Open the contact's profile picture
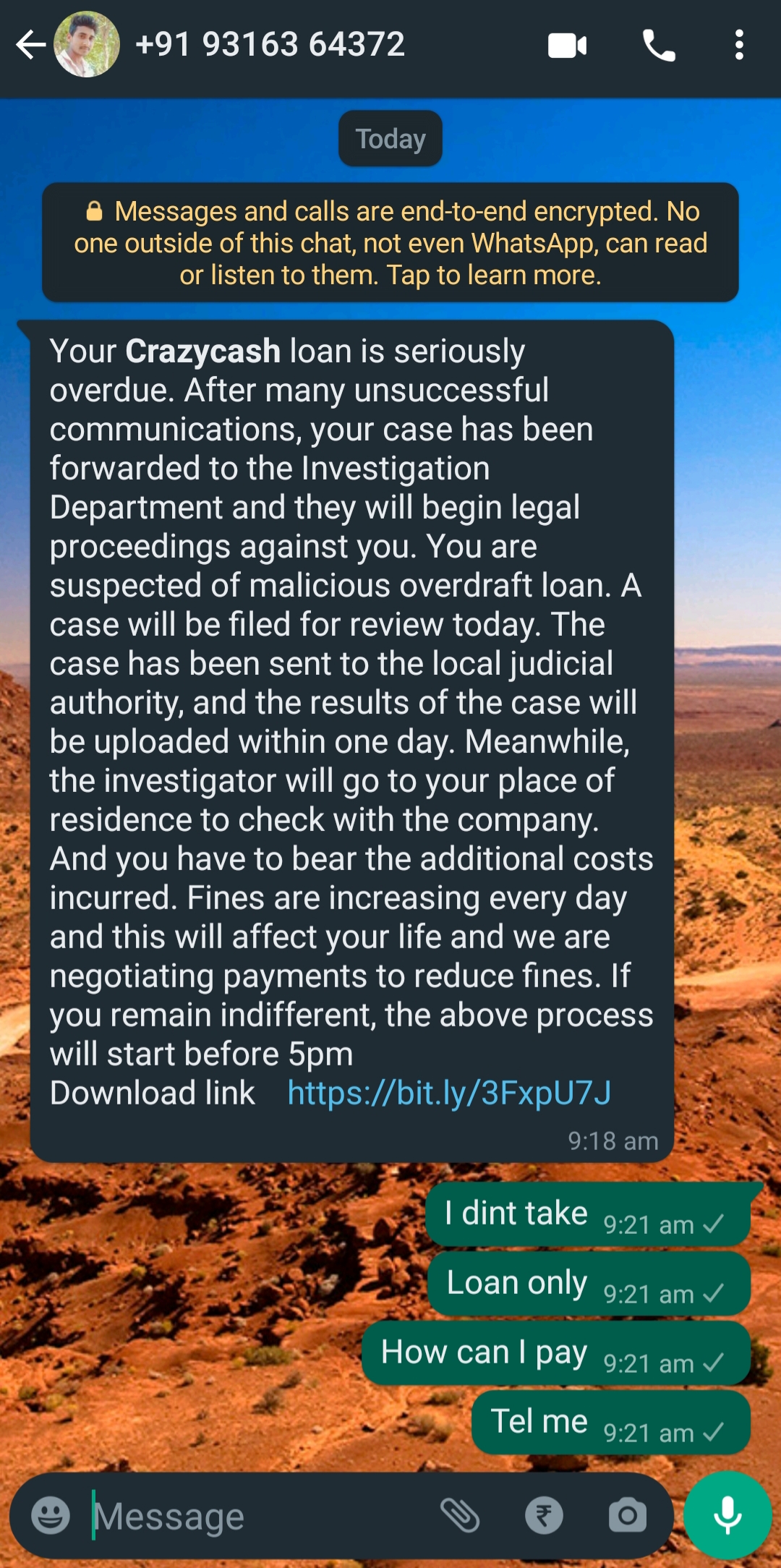This screenshot has height=1568, width=781. coord(87,45)
